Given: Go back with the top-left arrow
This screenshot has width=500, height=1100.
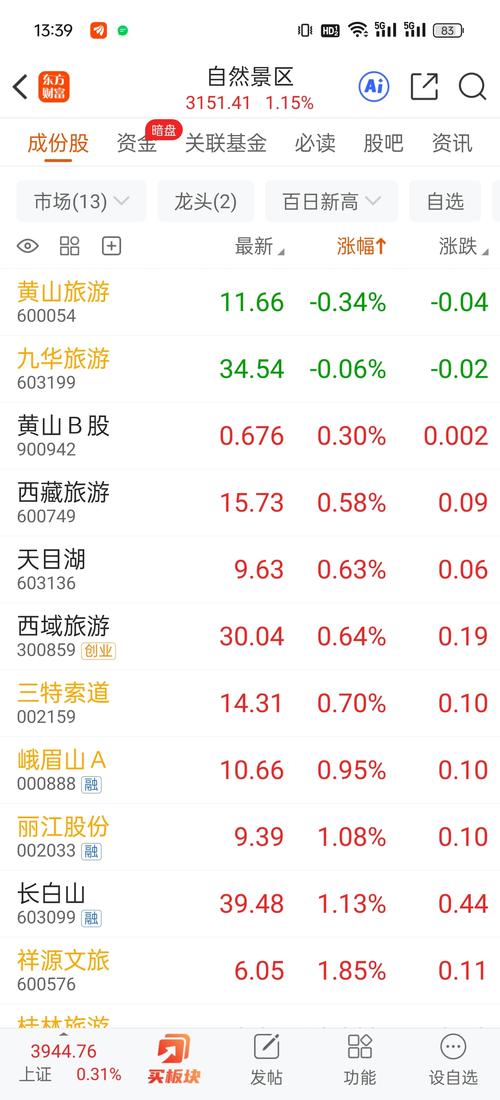Looking at the screenshot, I should click(20, 87).
